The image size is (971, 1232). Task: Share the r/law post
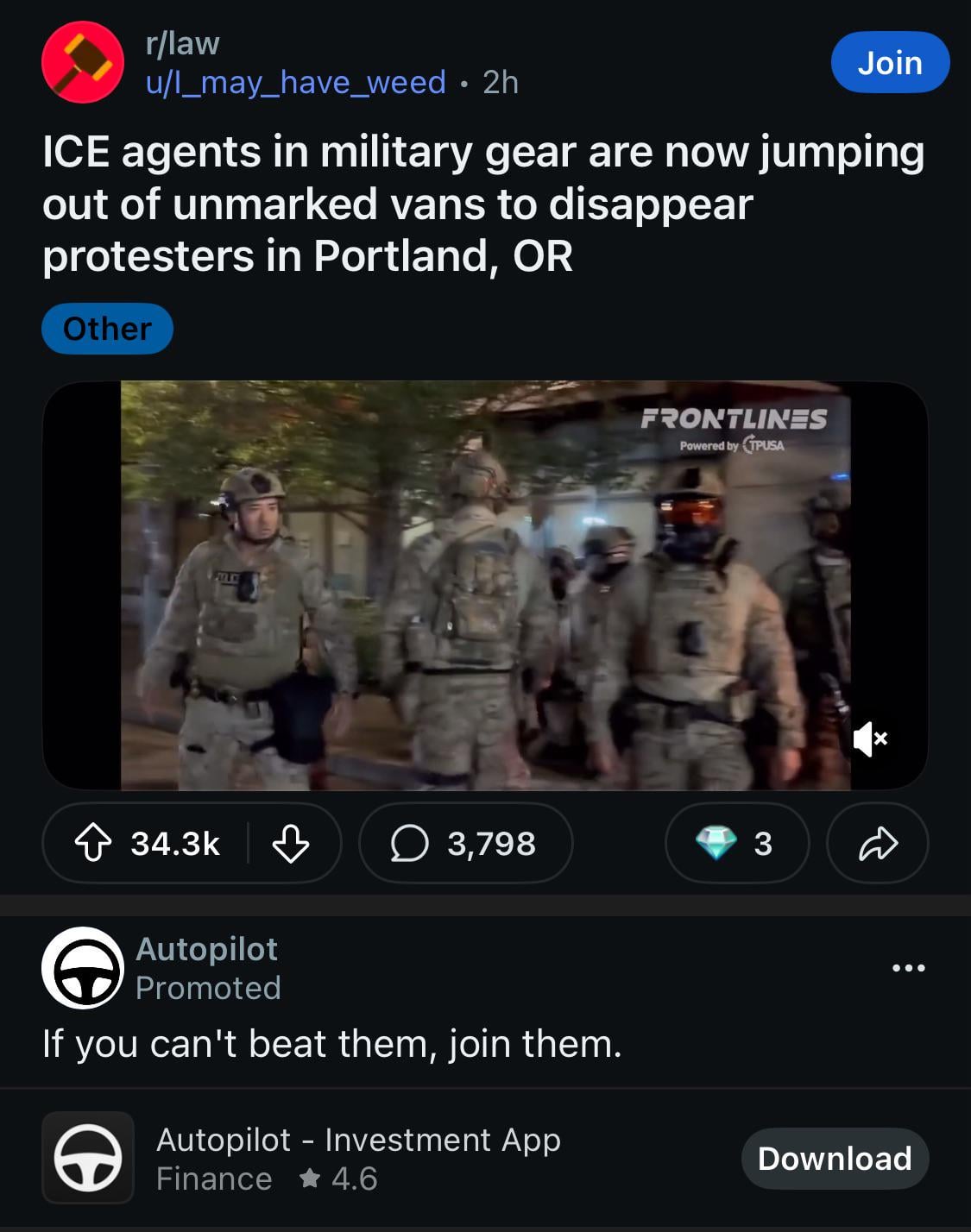877,843
